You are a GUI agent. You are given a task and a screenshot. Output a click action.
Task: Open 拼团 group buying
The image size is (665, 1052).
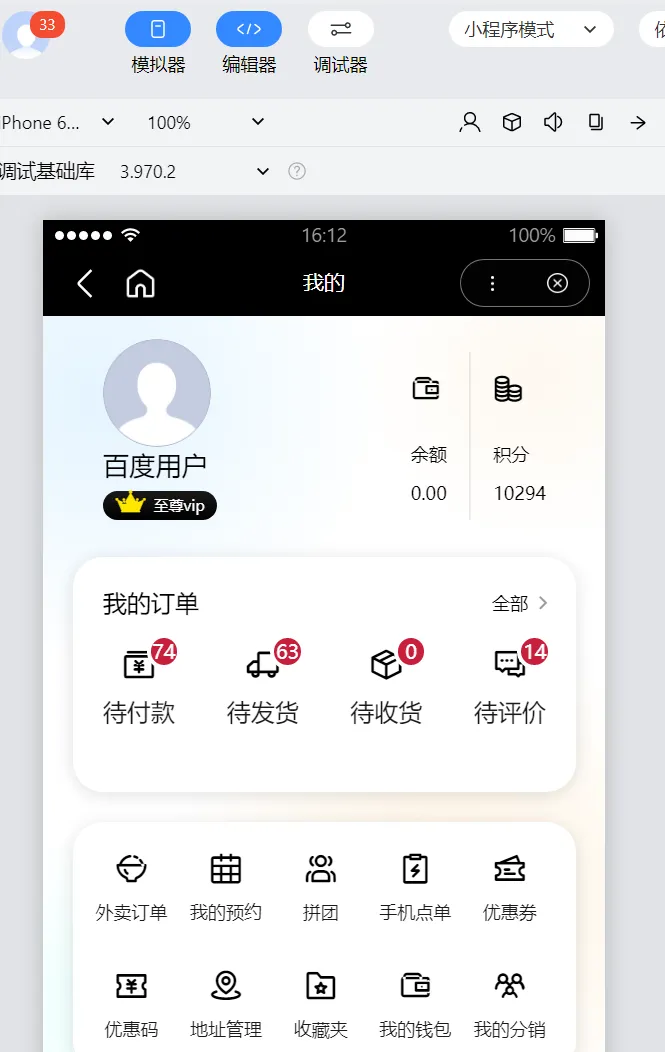tap(321, 886)
